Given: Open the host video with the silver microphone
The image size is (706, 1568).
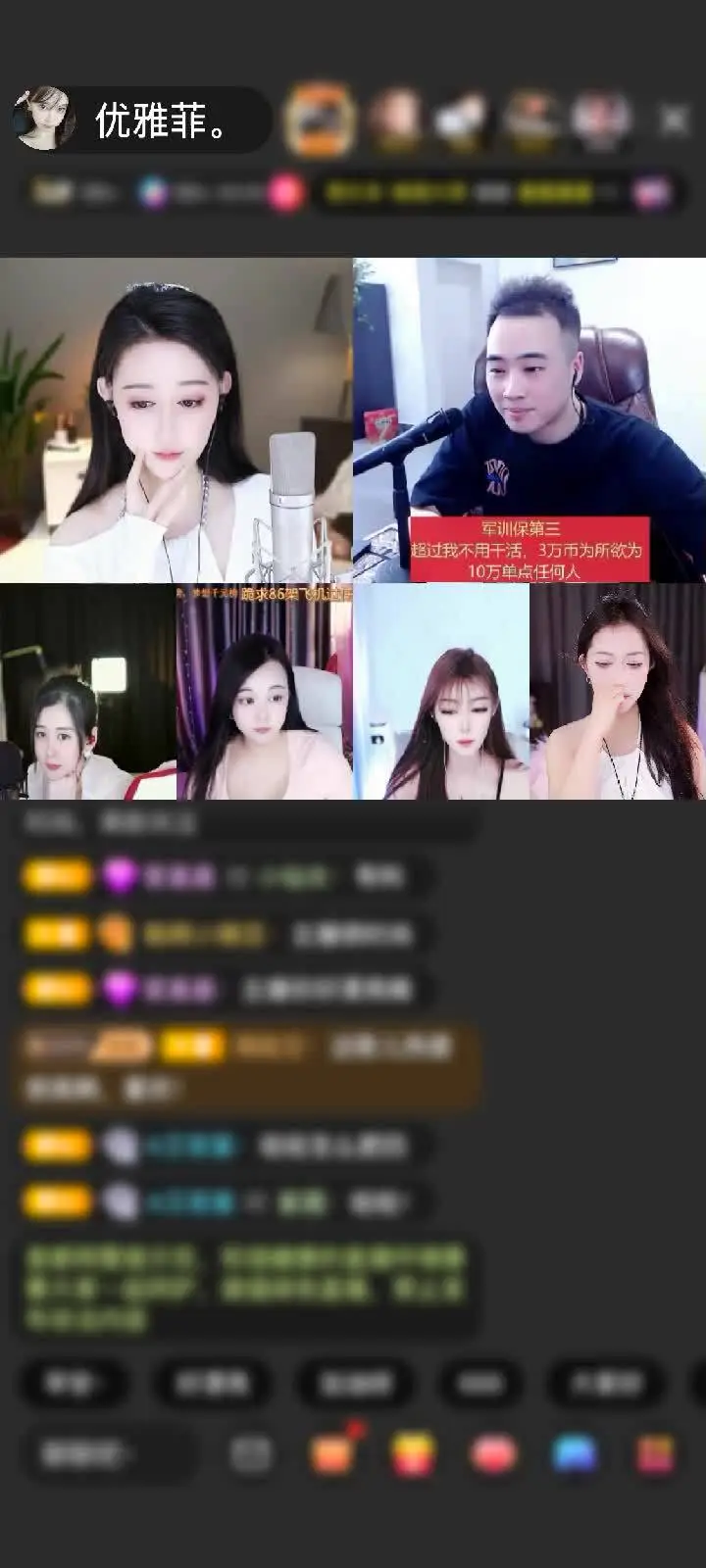Looking at the screenshot, I should (176, 420).
